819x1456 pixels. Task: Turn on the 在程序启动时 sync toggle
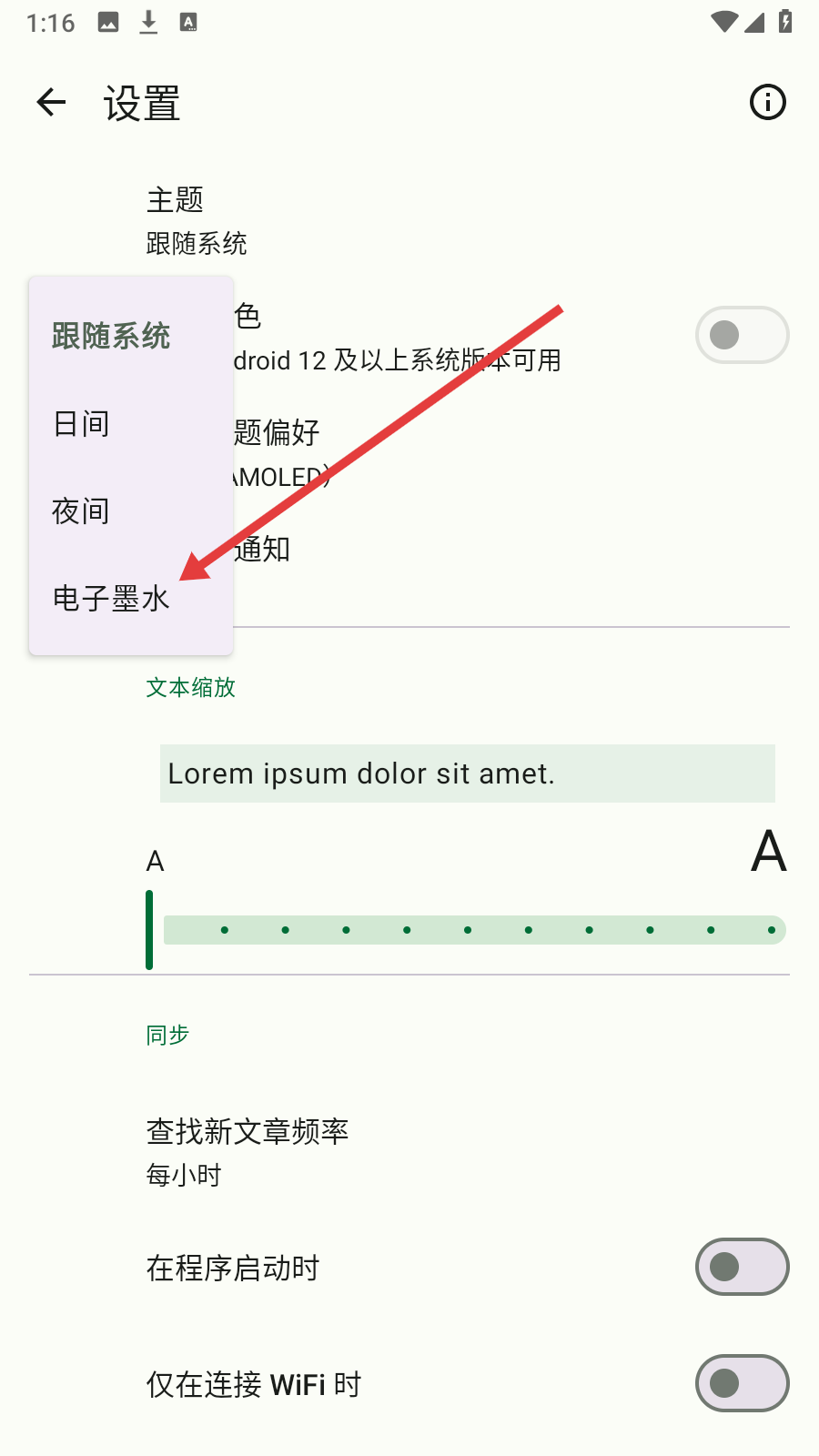pos(742,1266)
